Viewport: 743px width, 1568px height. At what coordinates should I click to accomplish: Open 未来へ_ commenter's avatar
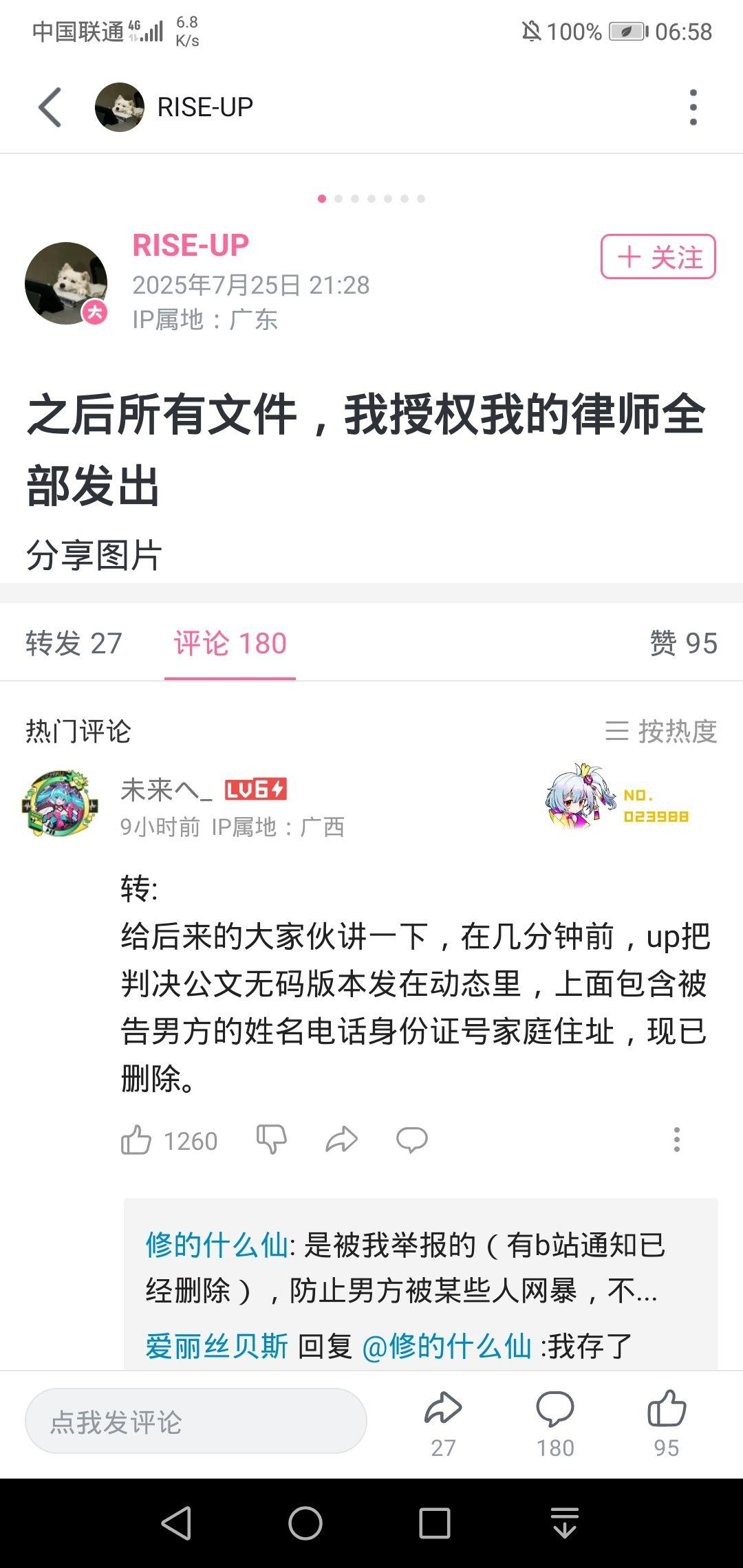tap(60, 803)
